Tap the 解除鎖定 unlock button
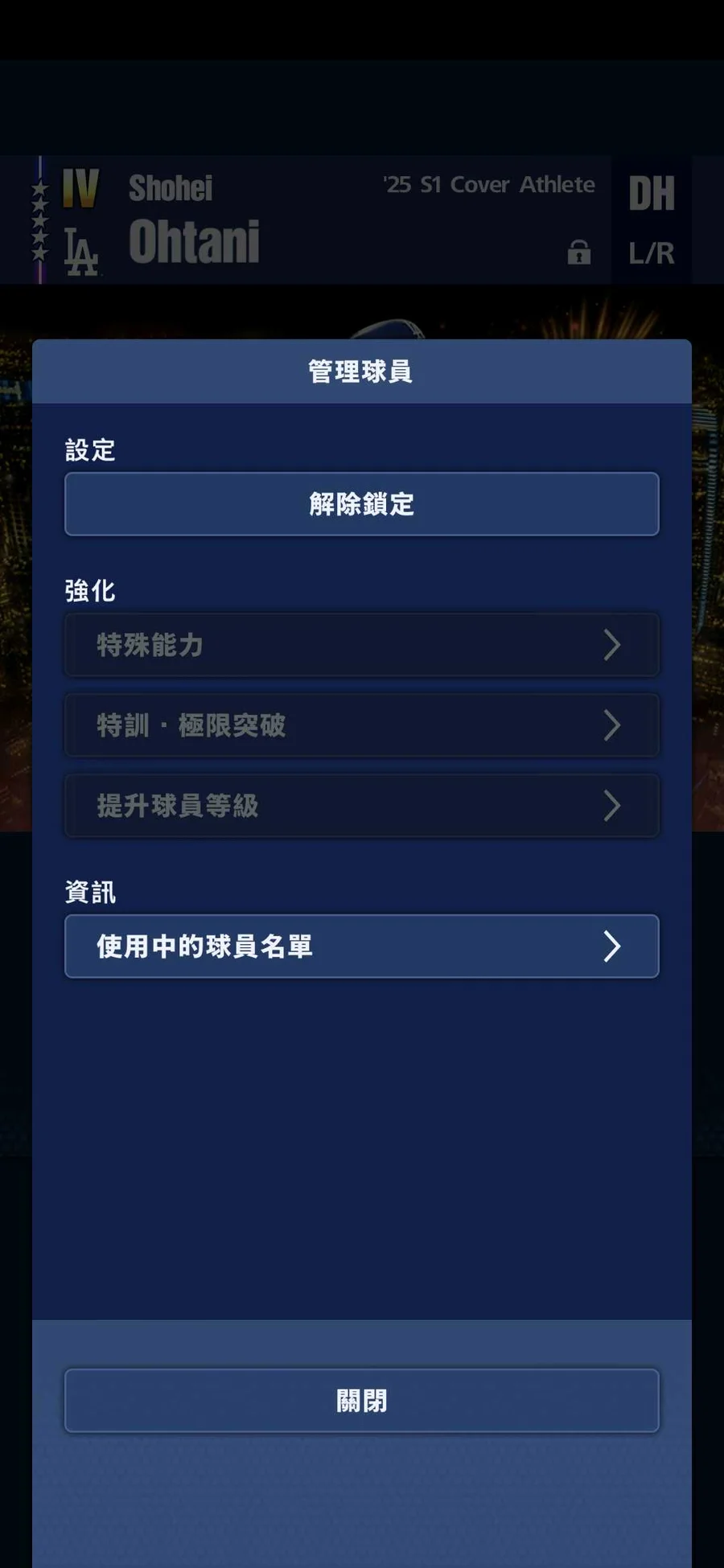Image resolution: width=724 pixels, height=1568 pixels. click(361, 504)
